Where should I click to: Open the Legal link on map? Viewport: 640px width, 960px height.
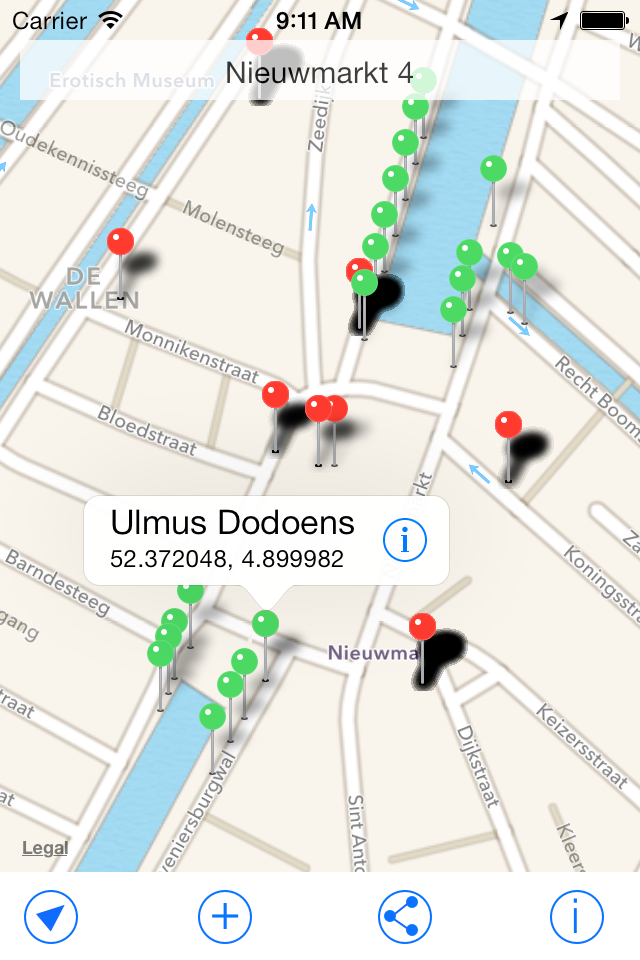(45, 848)
